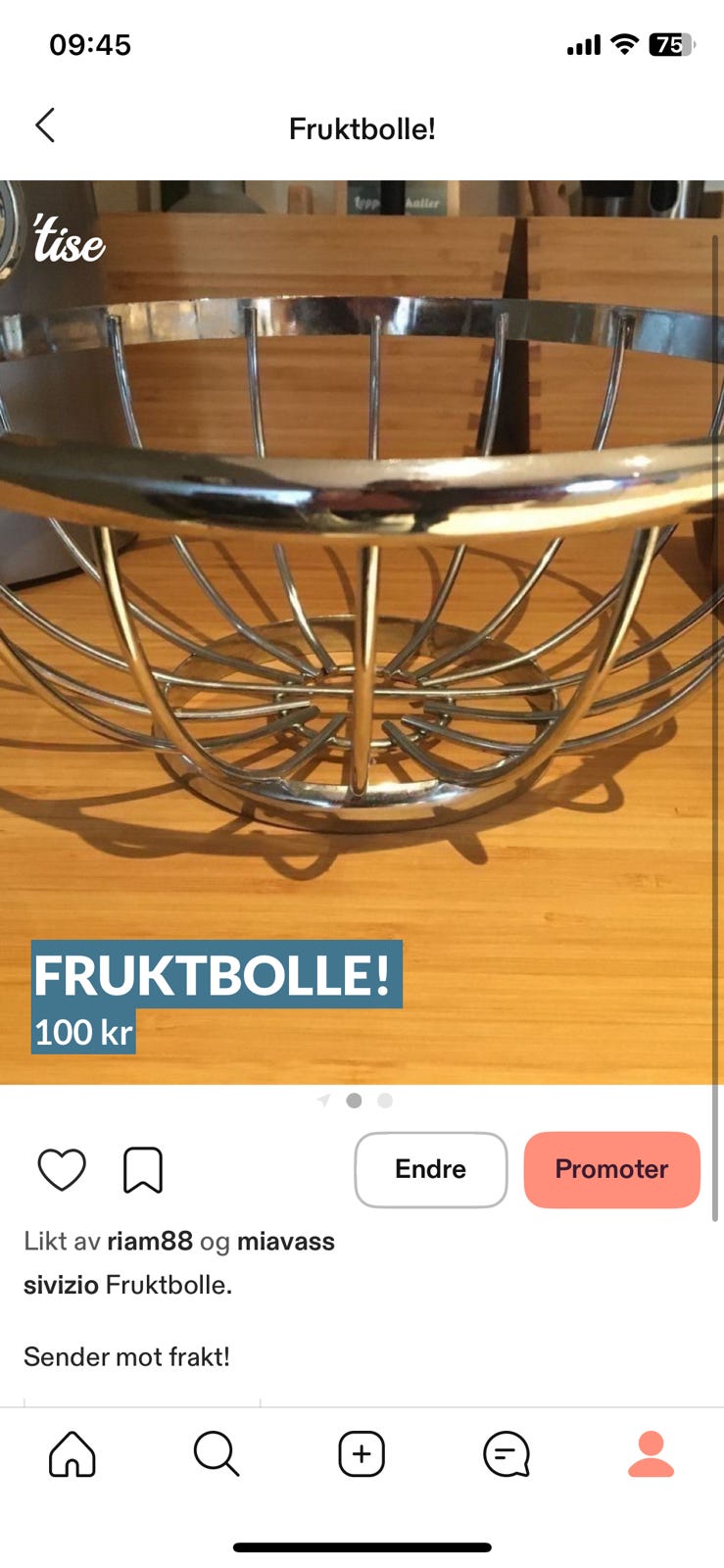Open Search using the magnifying glass icon
The width and height of the screenshot is (724, 1568).
pyautogui.click(x=217, y=1454)
